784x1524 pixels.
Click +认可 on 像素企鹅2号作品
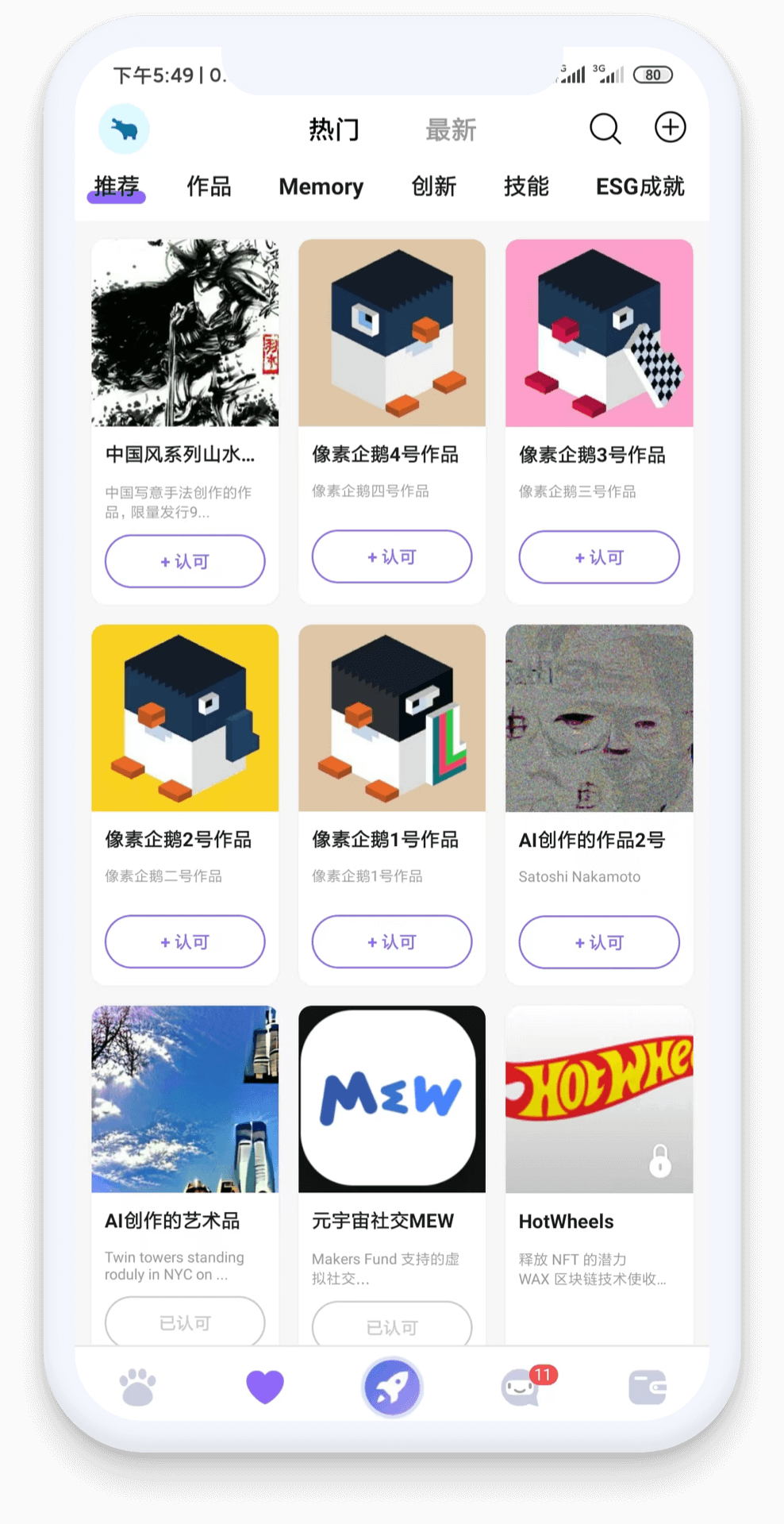click(184, 942)
